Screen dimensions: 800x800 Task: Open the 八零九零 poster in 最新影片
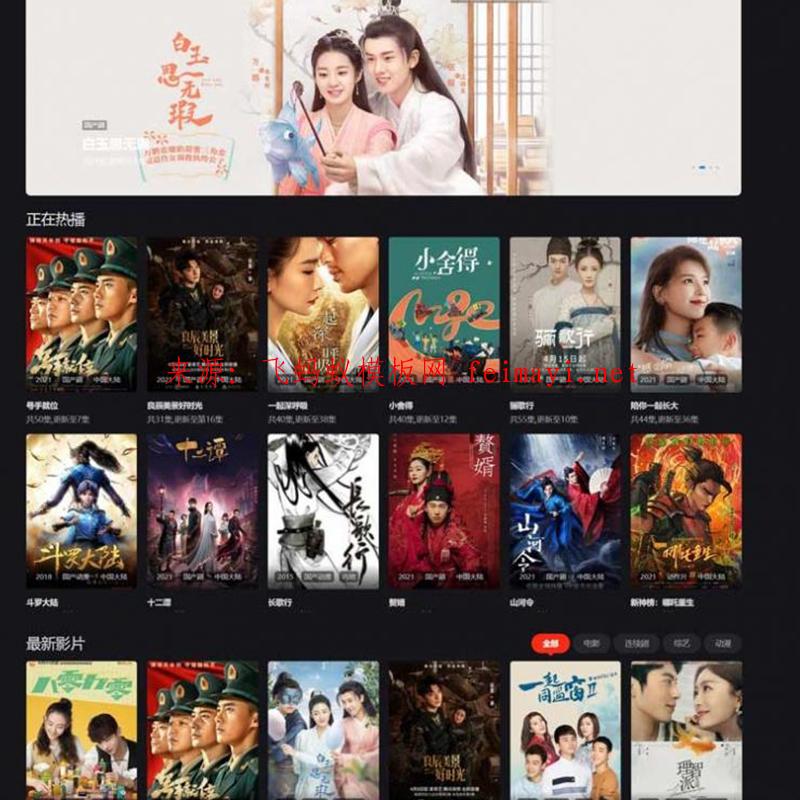click(x=82, y=728)
